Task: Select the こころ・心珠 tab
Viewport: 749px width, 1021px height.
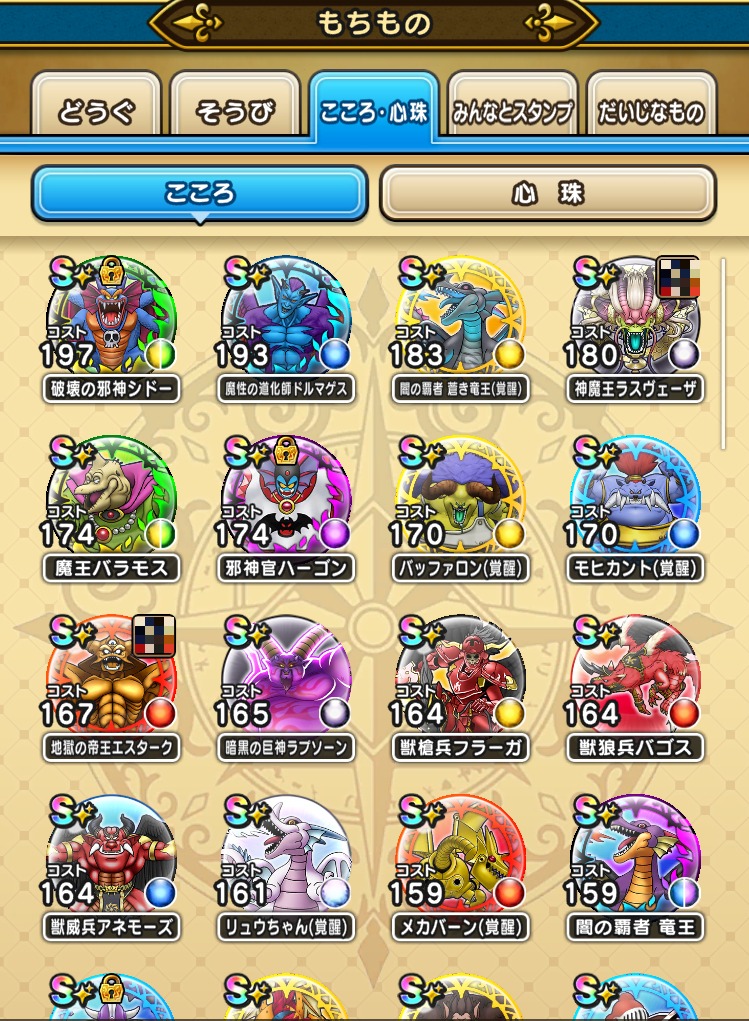Action: (374, 111)
